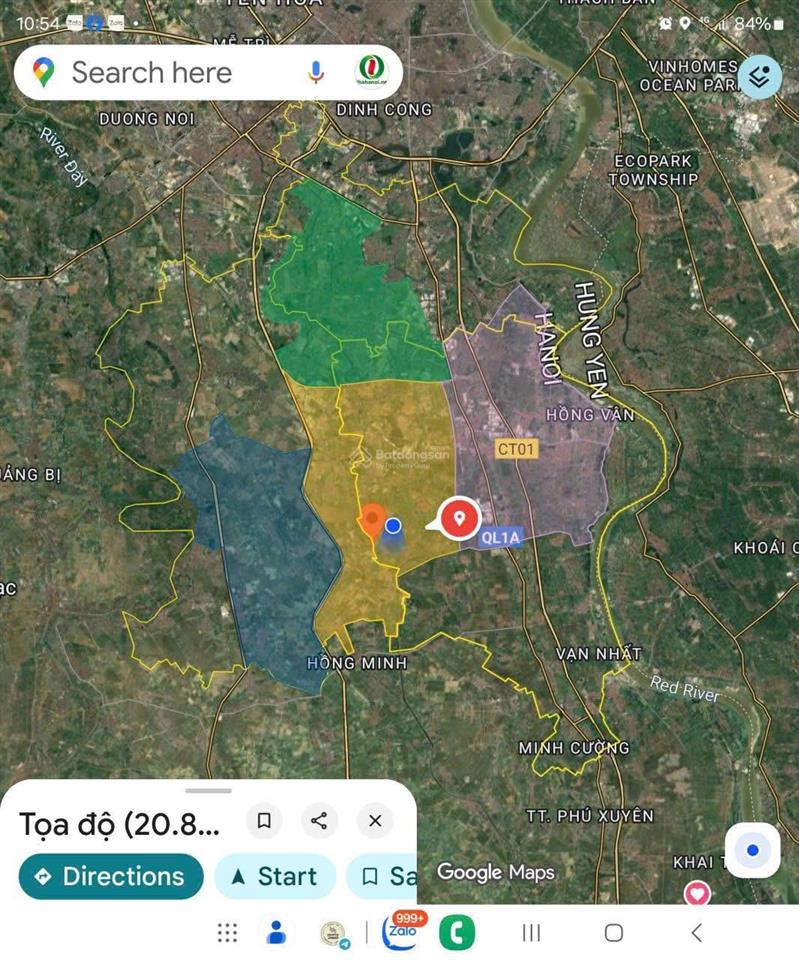Viewport: 799px width, 960px height.
Task: Select the red dropped pin marker
Action: [459, 518]
